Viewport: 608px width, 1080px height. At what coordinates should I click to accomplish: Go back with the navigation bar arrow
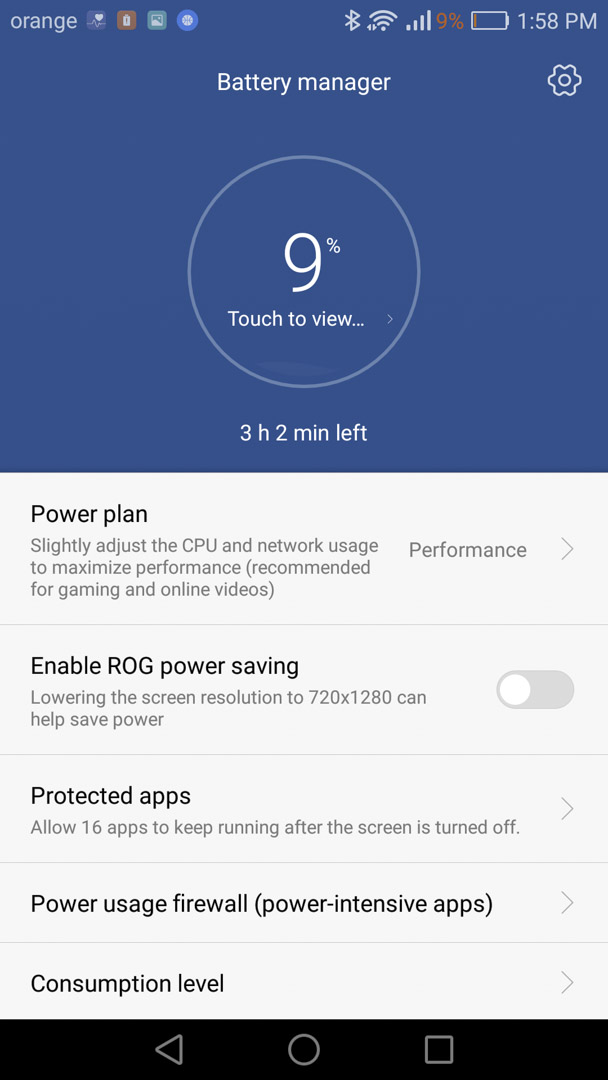tap(169, 1050)
